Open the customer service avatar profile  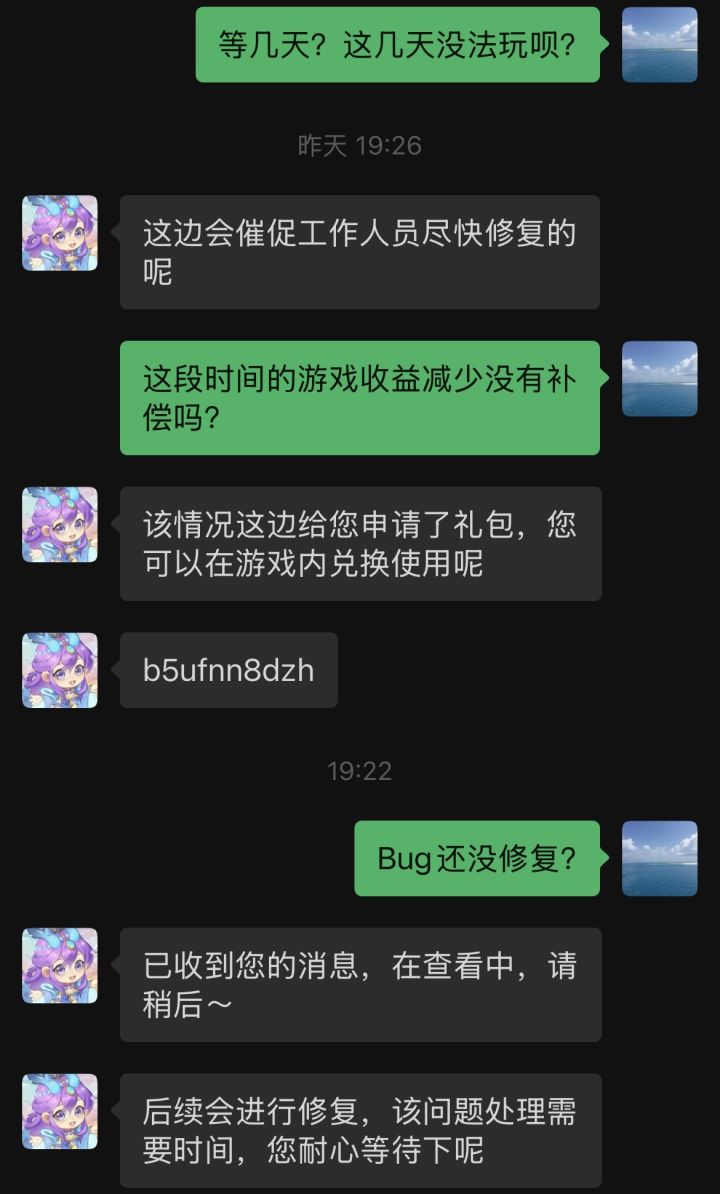click(60, 231)
